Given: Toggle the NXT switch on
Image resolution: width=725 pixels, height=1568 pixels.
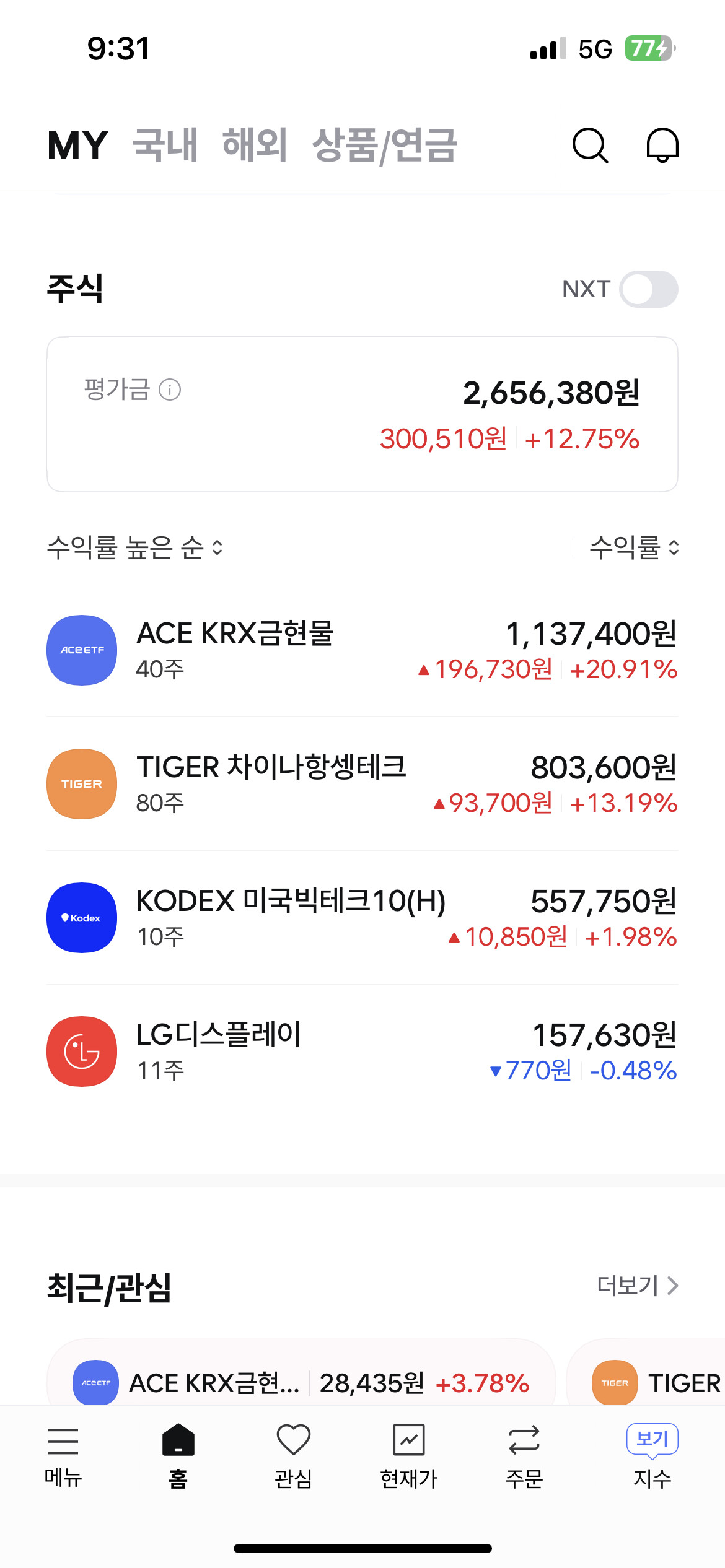Looking at the screenshot, I should click(x=648, y=289).
